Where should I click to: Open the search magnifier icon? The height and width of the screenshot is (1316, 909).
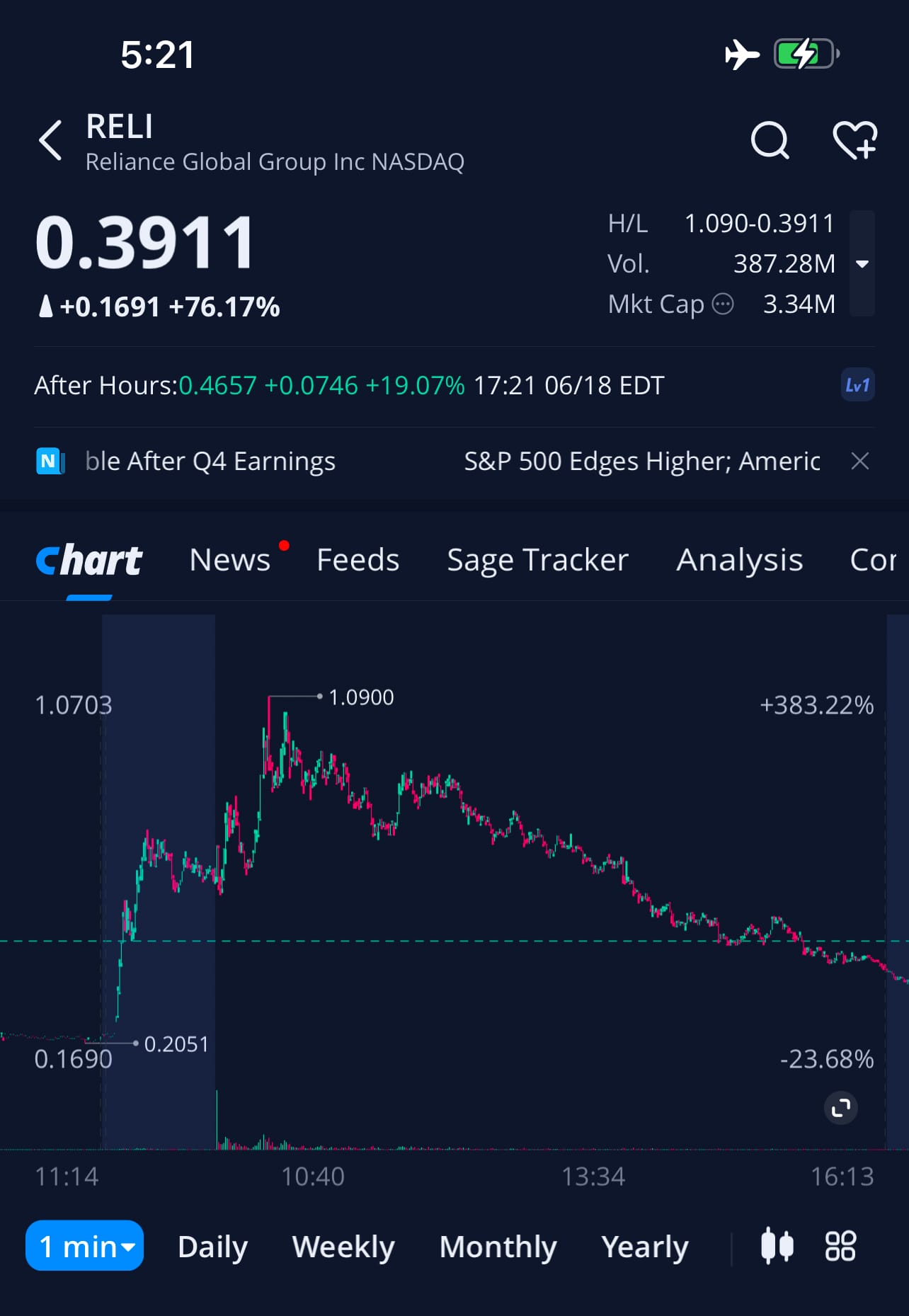770,140
